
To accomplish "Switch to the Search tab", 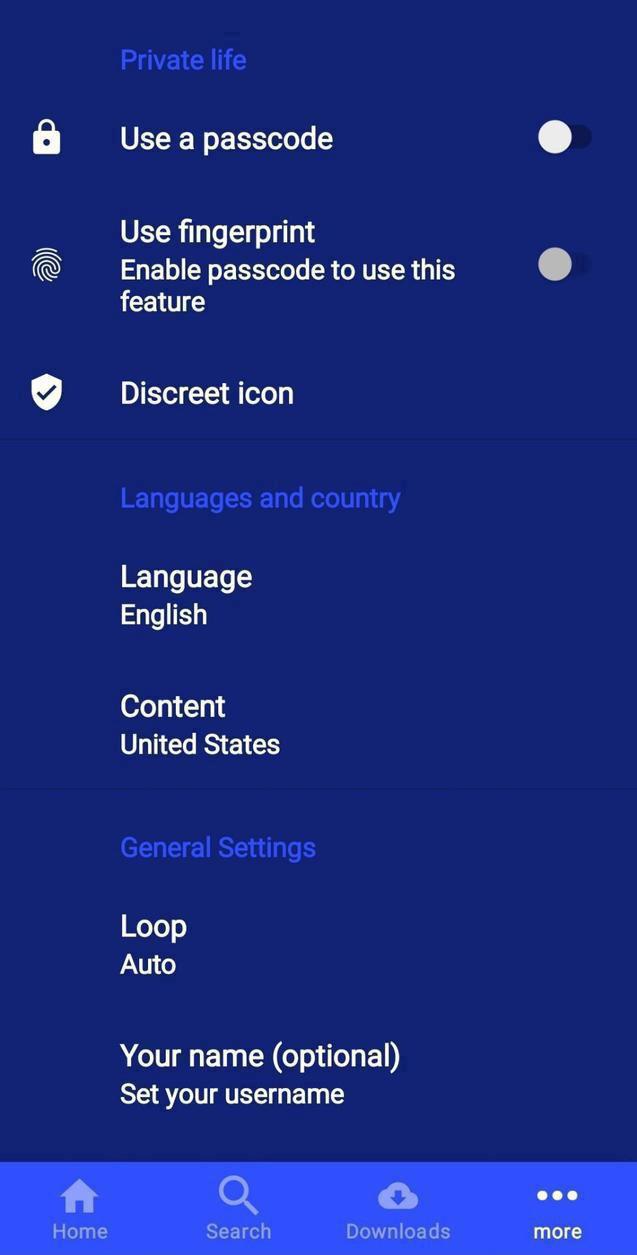I will [238, 1208].
